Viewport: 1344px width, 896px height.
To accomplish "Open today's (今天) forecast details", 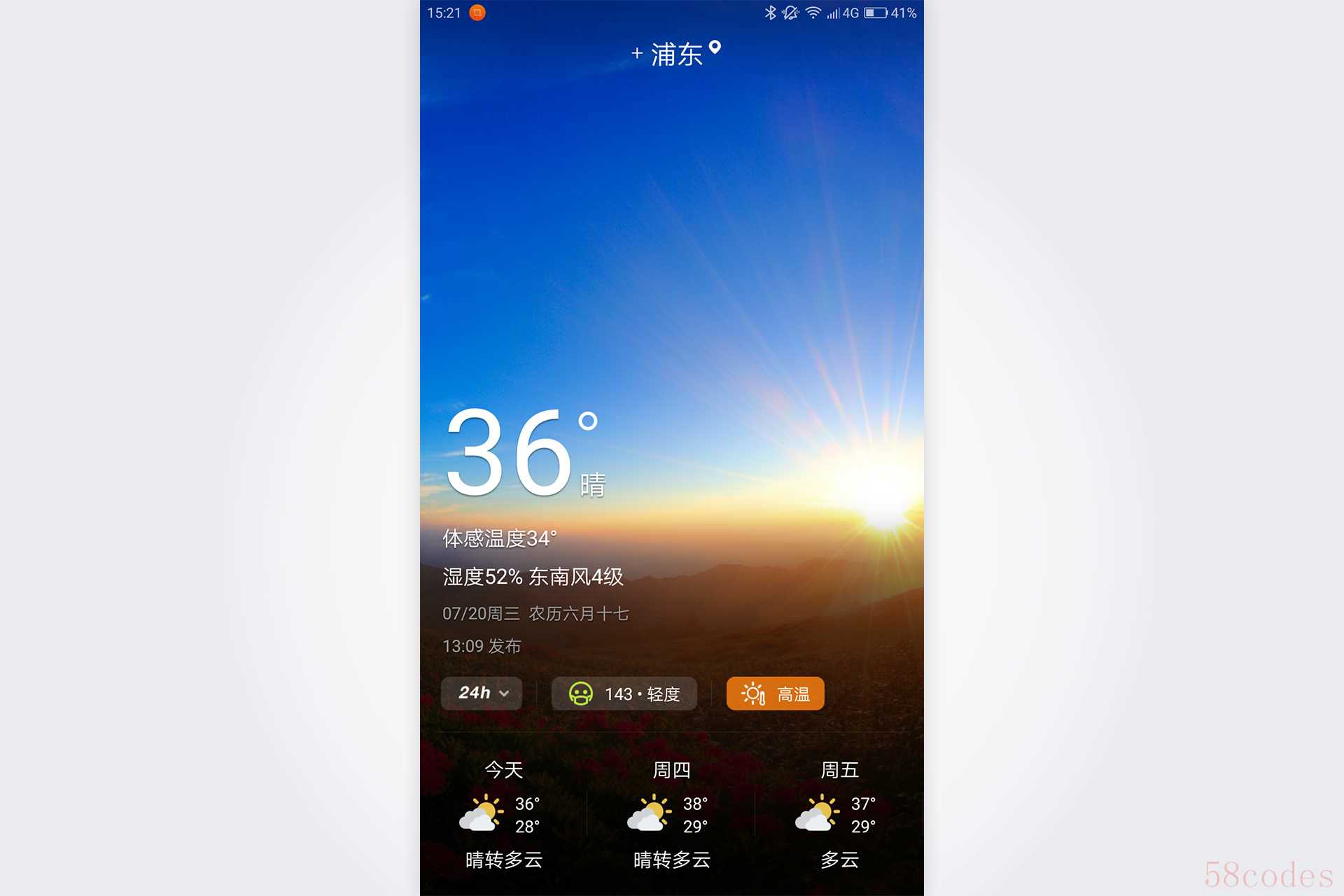I will click(x=504, y=815).
